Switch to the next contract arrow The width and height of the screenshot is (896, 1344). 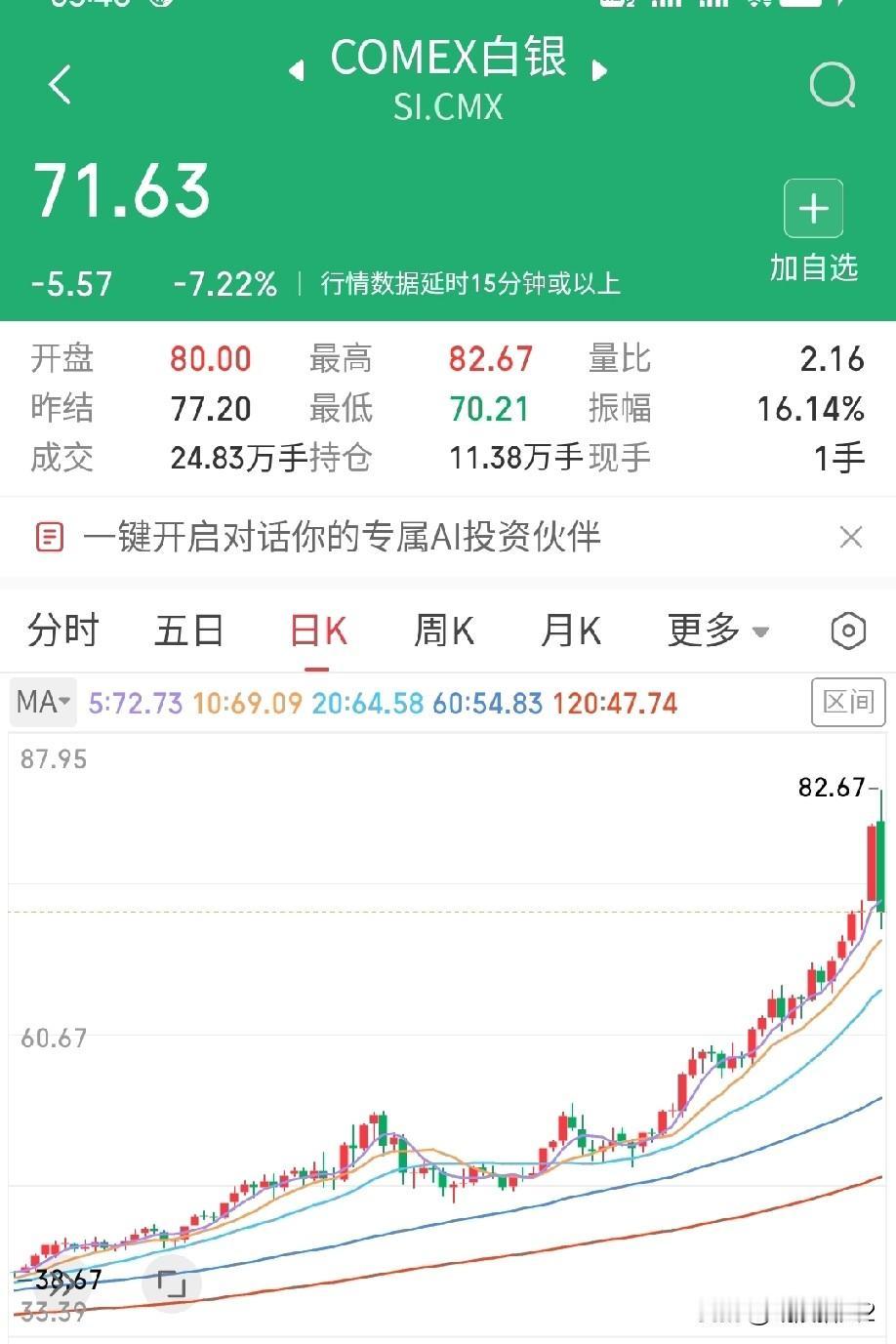[599, 70]
